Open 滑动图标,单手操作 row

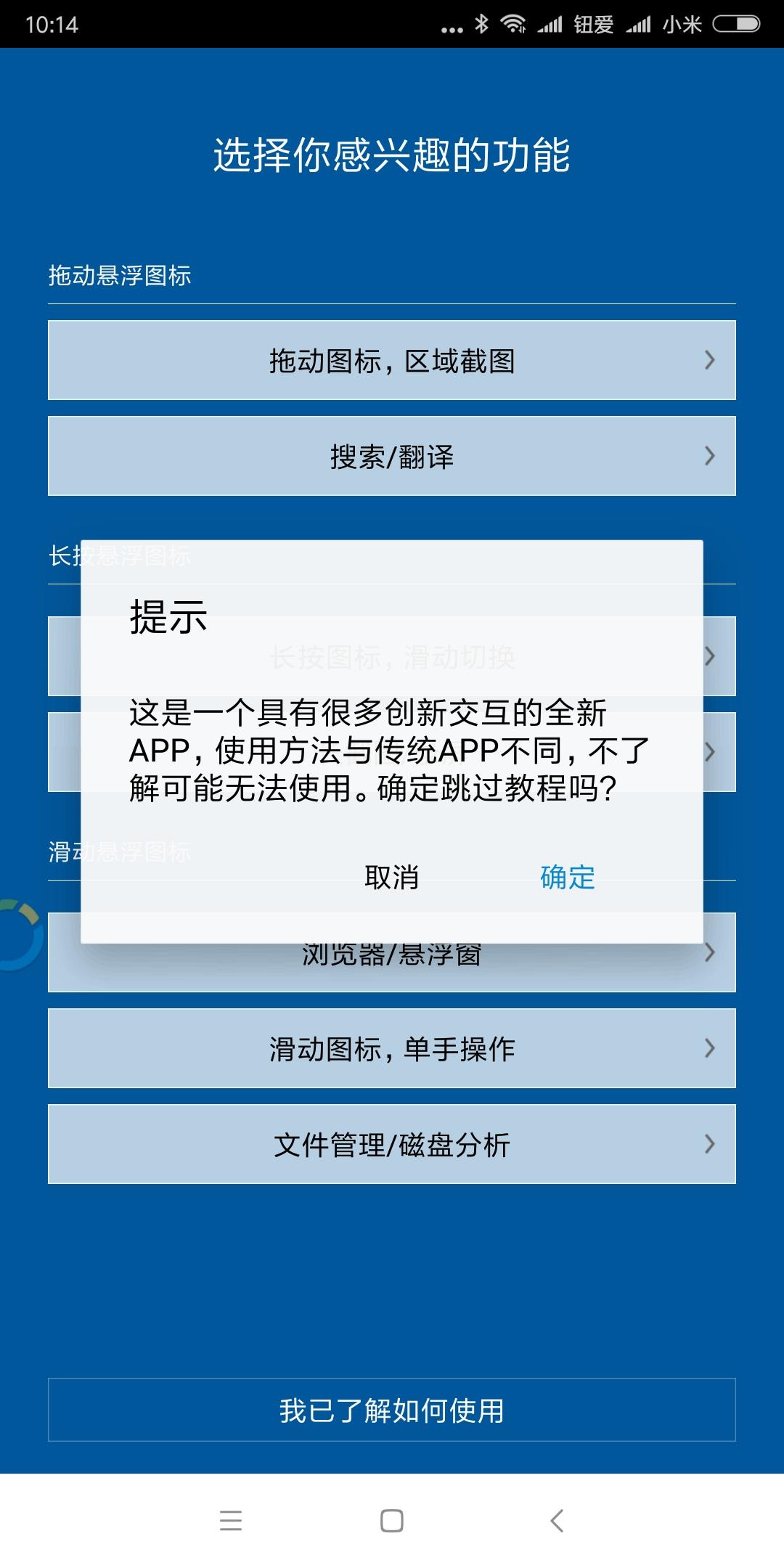point(392,1048)
